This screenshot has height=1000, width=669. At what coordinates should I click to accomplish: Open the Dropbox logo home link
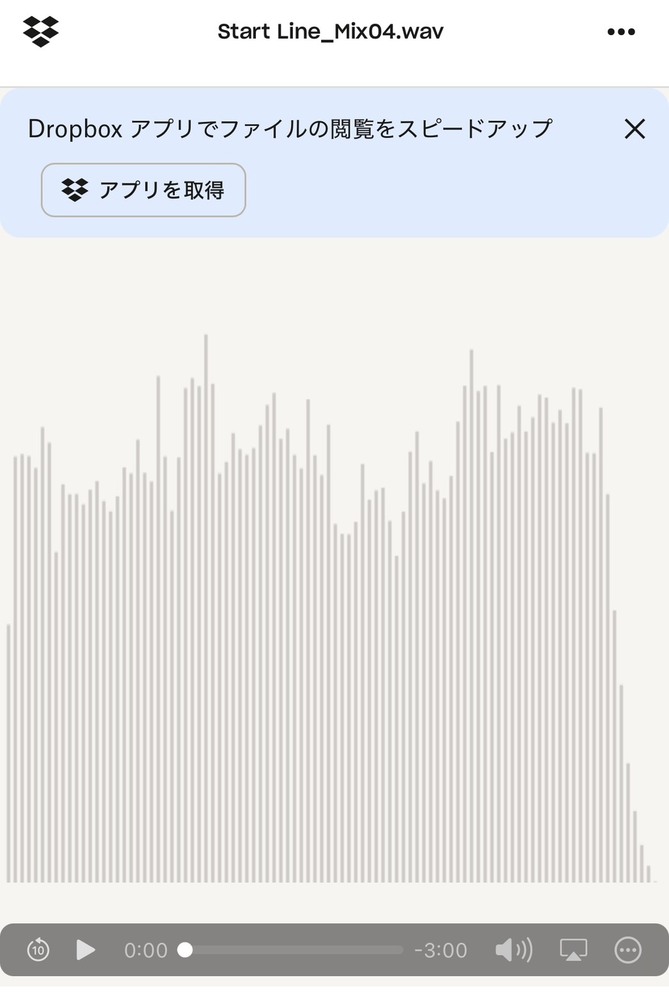pyautogui.click(x=40, y=31)
